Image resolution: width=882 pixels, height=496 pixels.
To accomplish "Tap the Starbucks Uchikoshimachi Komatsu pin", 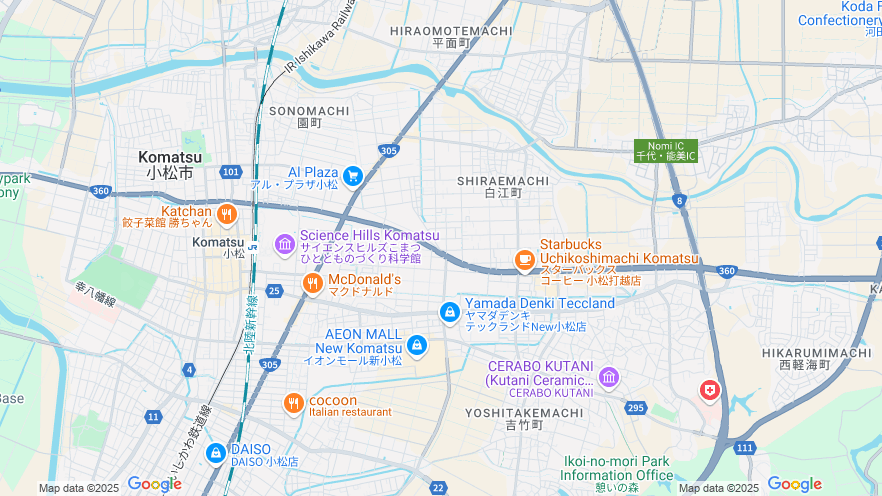I will point(524,260).
